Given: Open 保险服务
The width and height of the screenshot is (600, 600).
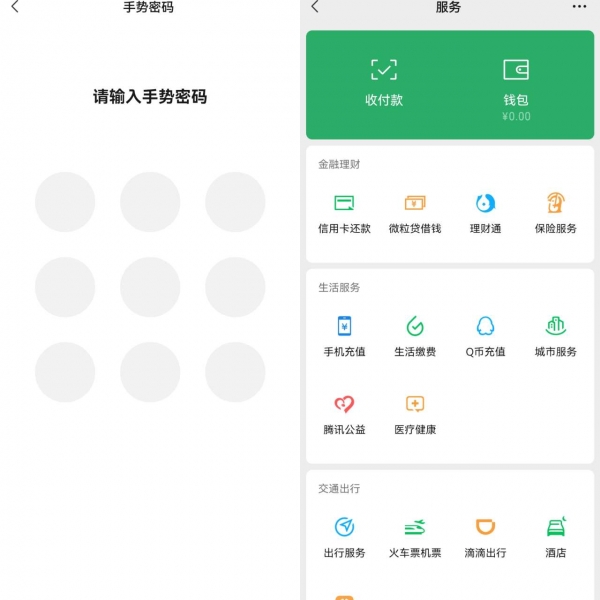Looking at the screenshot, I should click(556, 213).
